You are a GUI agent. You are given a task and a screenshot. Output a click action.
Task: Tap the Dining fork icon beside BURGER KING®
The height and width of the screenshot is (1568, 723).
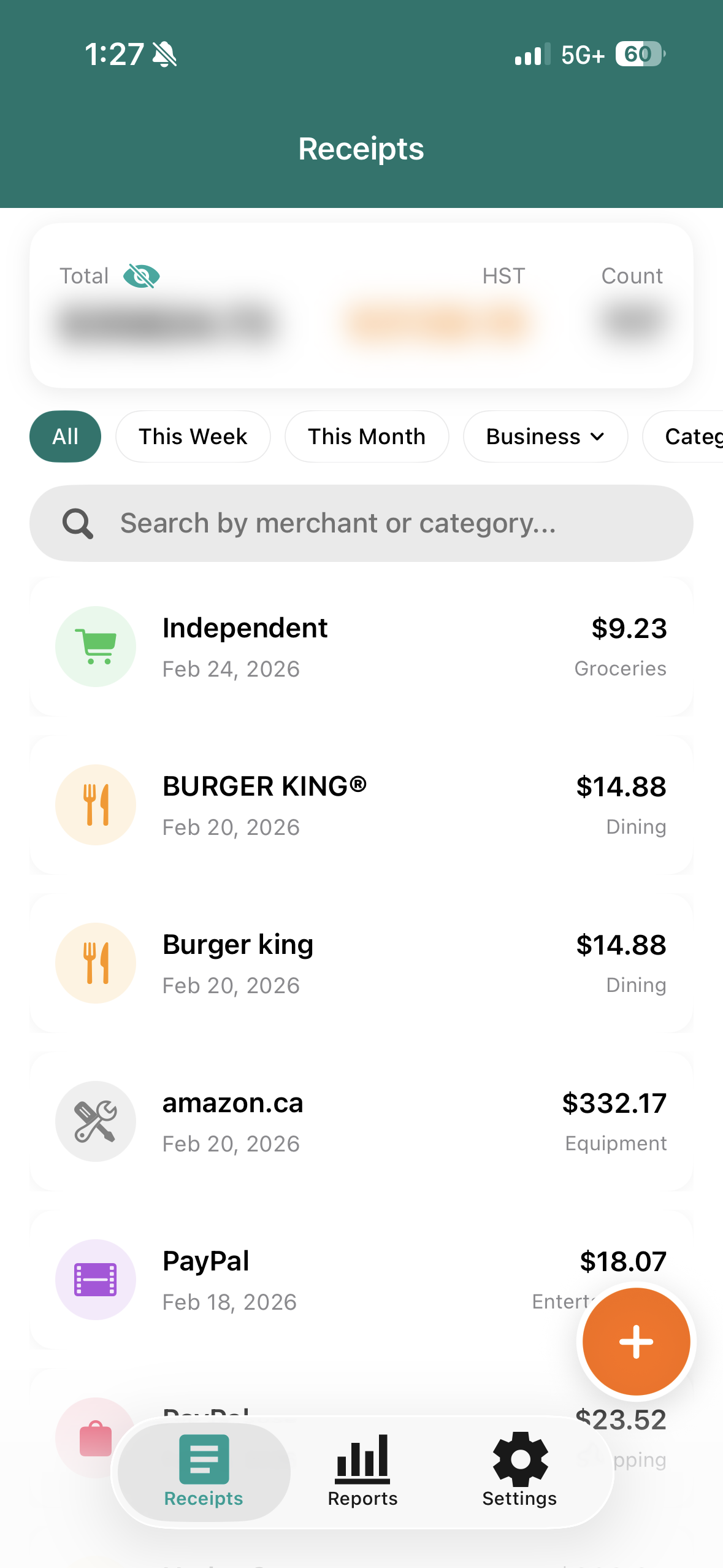pos(95,805)
